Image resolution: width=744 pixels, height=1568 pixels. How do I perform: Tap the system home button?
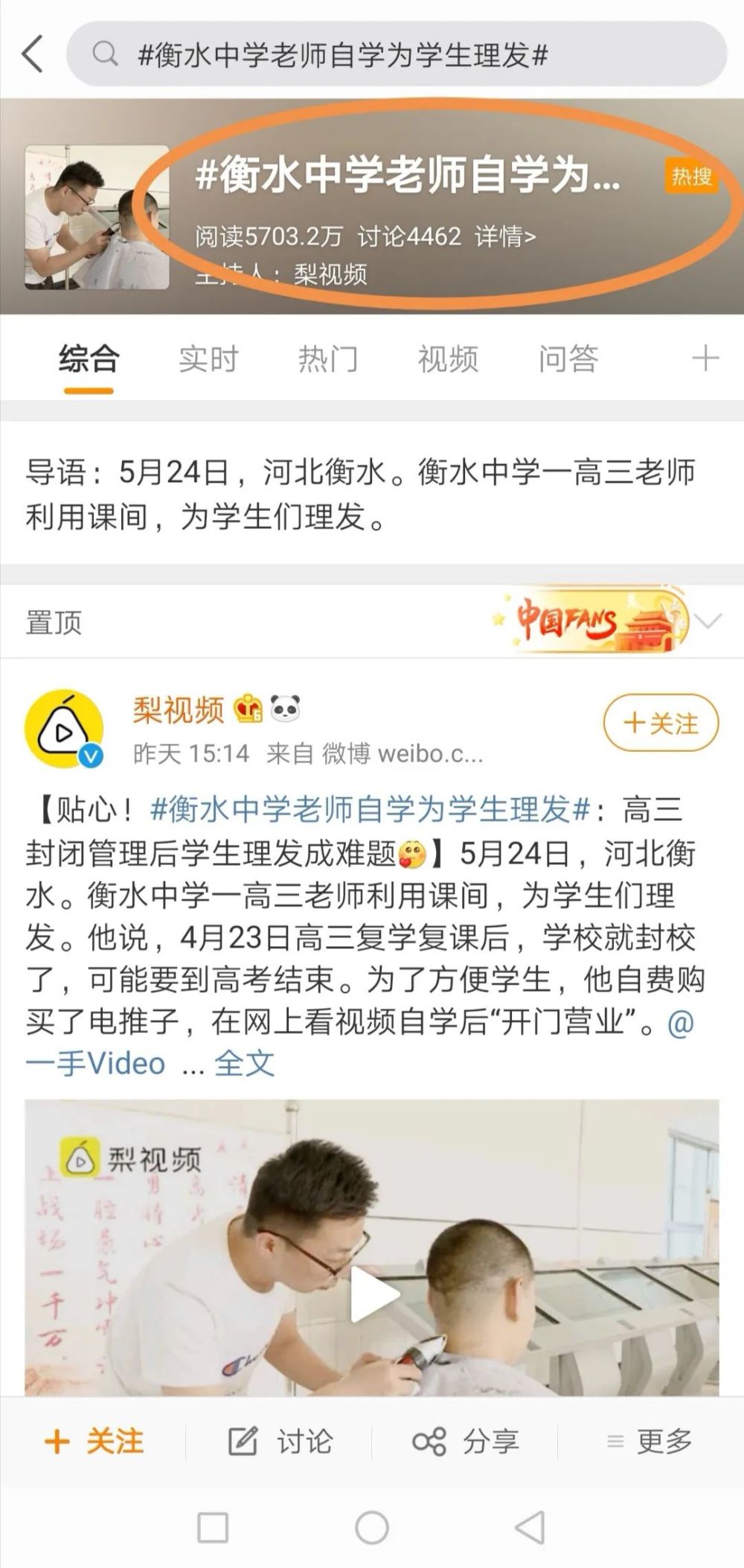(372, 1529)
